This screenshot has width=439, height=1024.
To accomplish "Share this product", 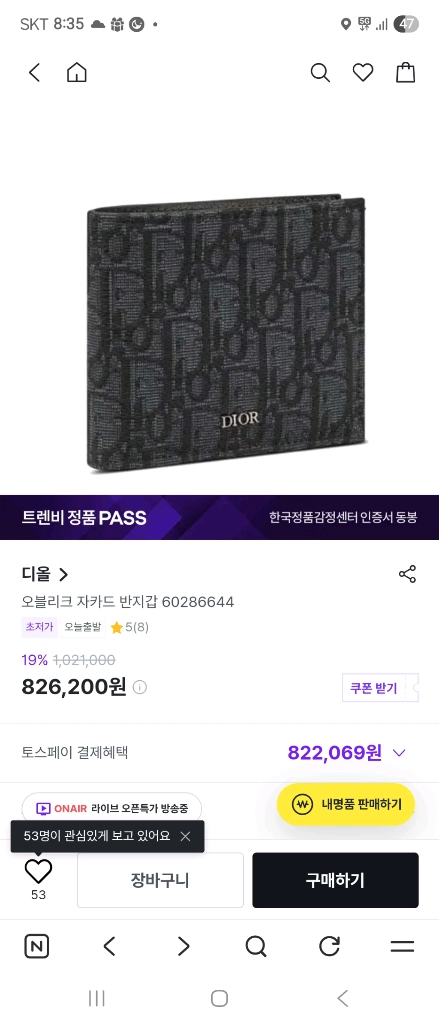I will 407,574.
